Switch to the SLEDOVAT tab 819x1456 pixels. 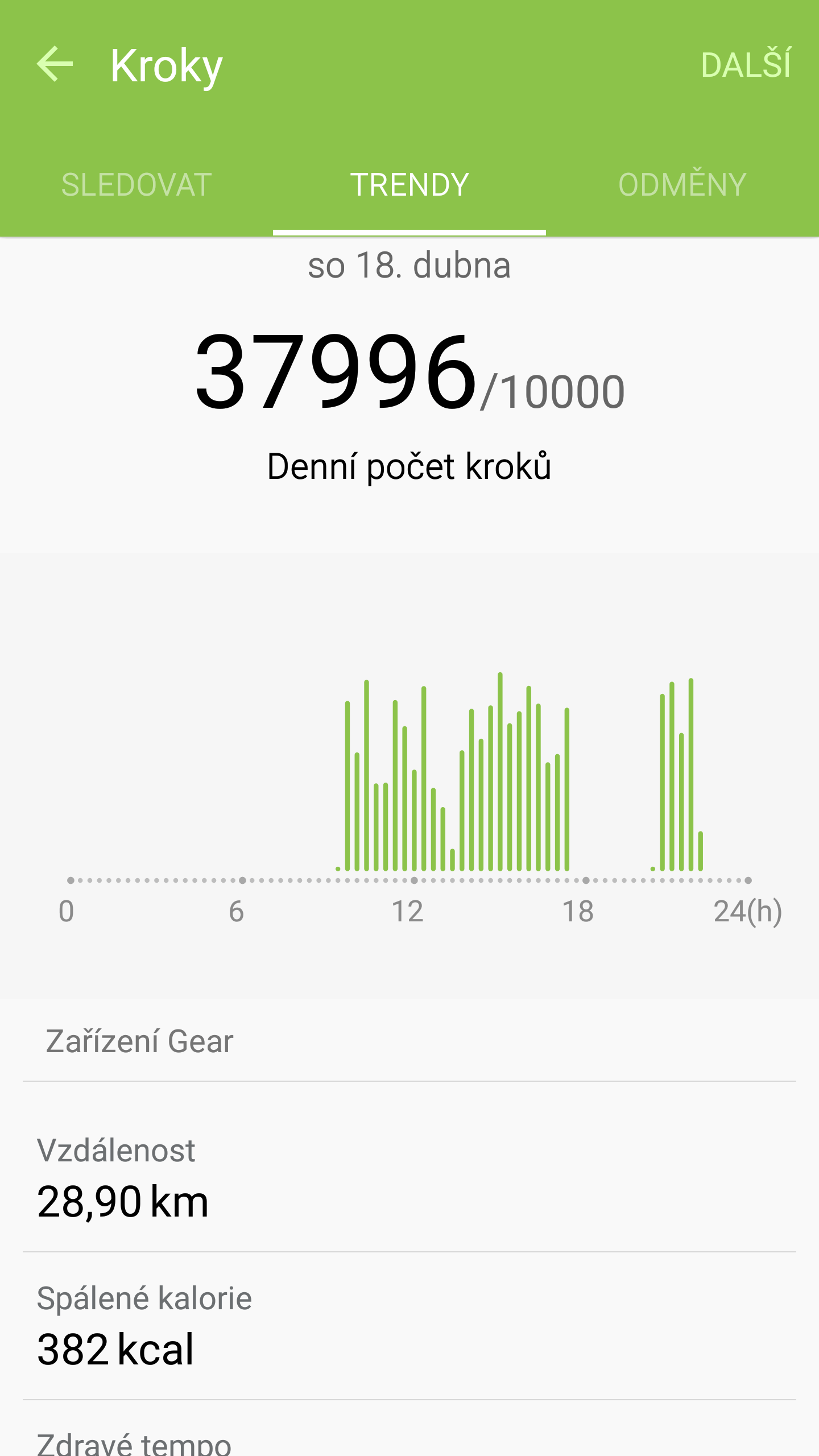136,185
